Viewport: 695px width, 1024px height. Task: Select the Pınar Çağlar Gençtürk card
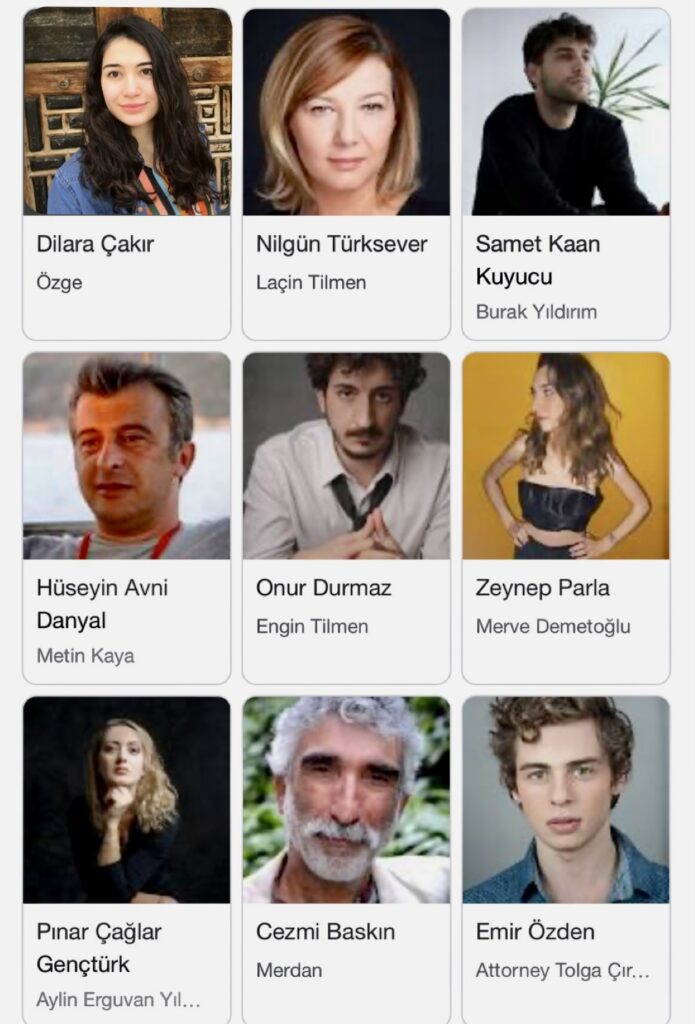click(x=127, y=858)
